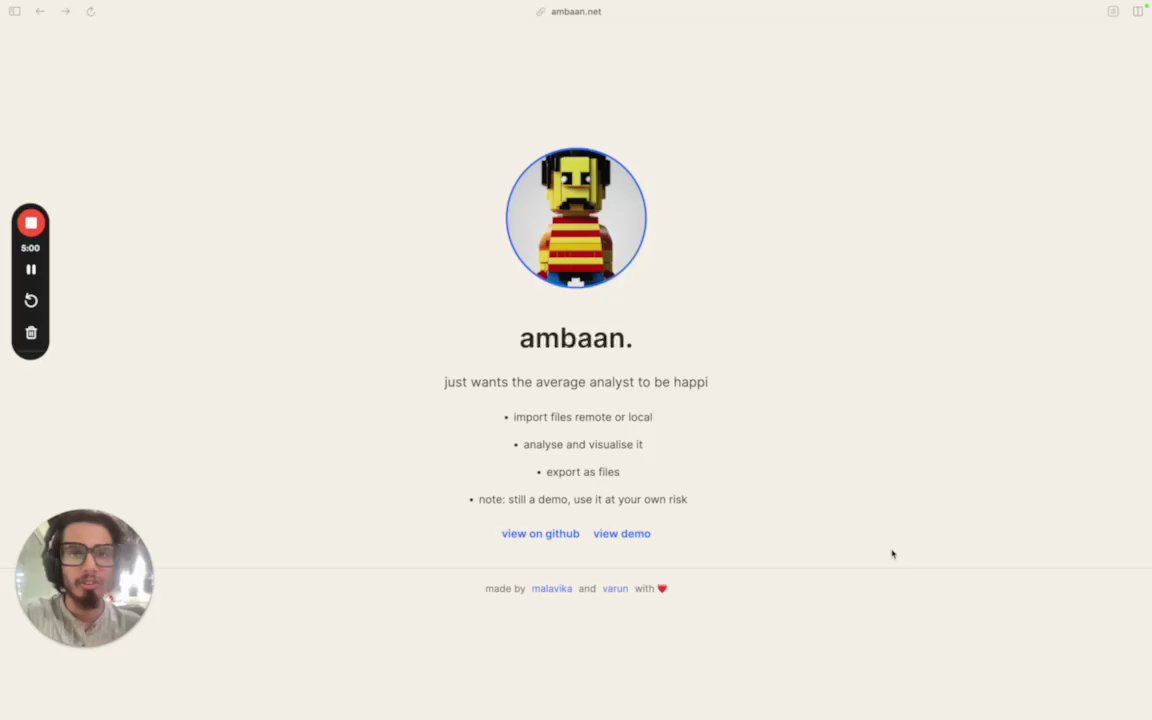Viewport: 1152px width, 720px height.
Task: Go back to the previous page
Action: (40, 11)
